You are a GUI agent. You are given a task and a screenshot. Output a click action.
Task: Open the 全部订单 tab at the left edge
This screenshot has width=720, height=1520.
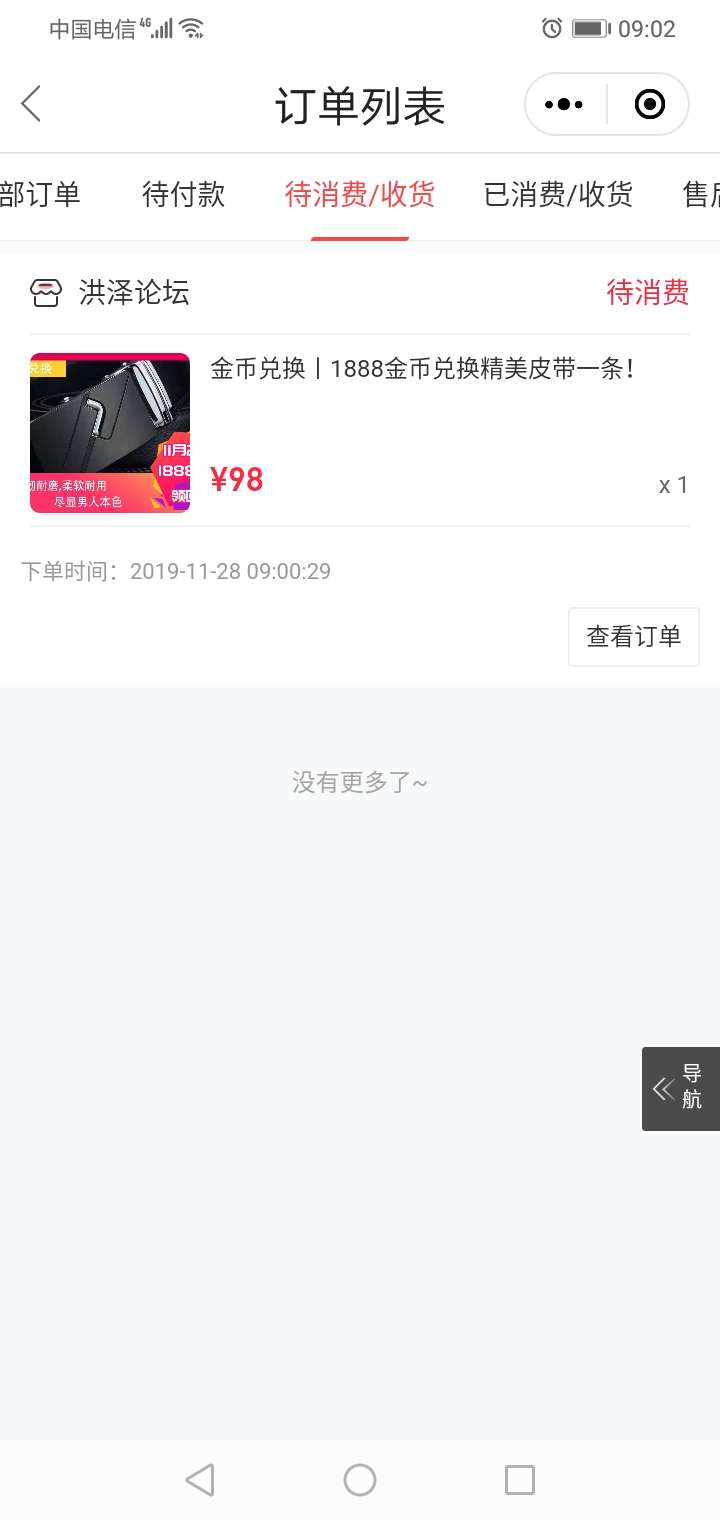click(x=40, y=194)
